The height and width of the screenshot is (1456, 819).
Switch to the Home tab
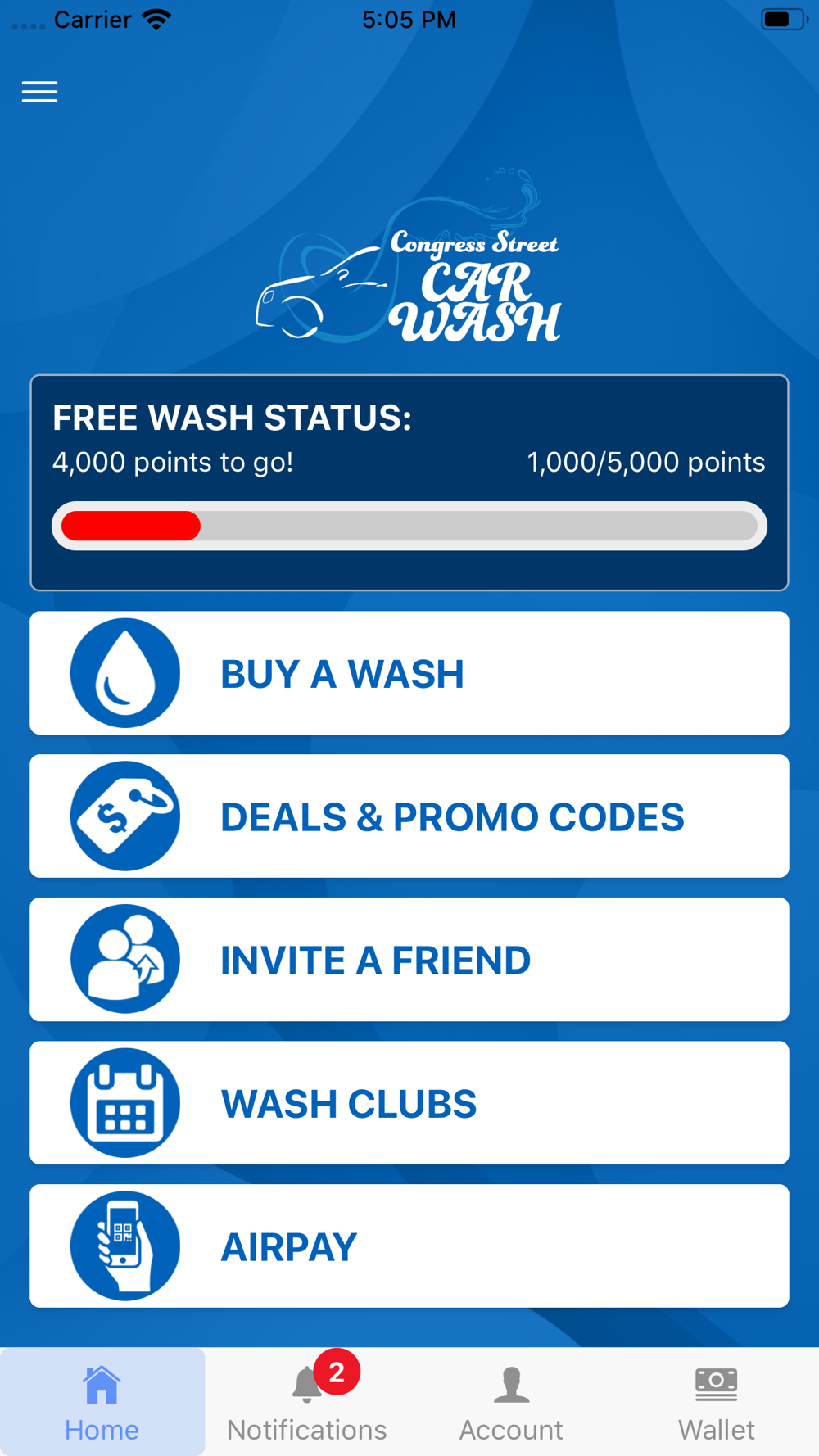tap(102, 1402)
